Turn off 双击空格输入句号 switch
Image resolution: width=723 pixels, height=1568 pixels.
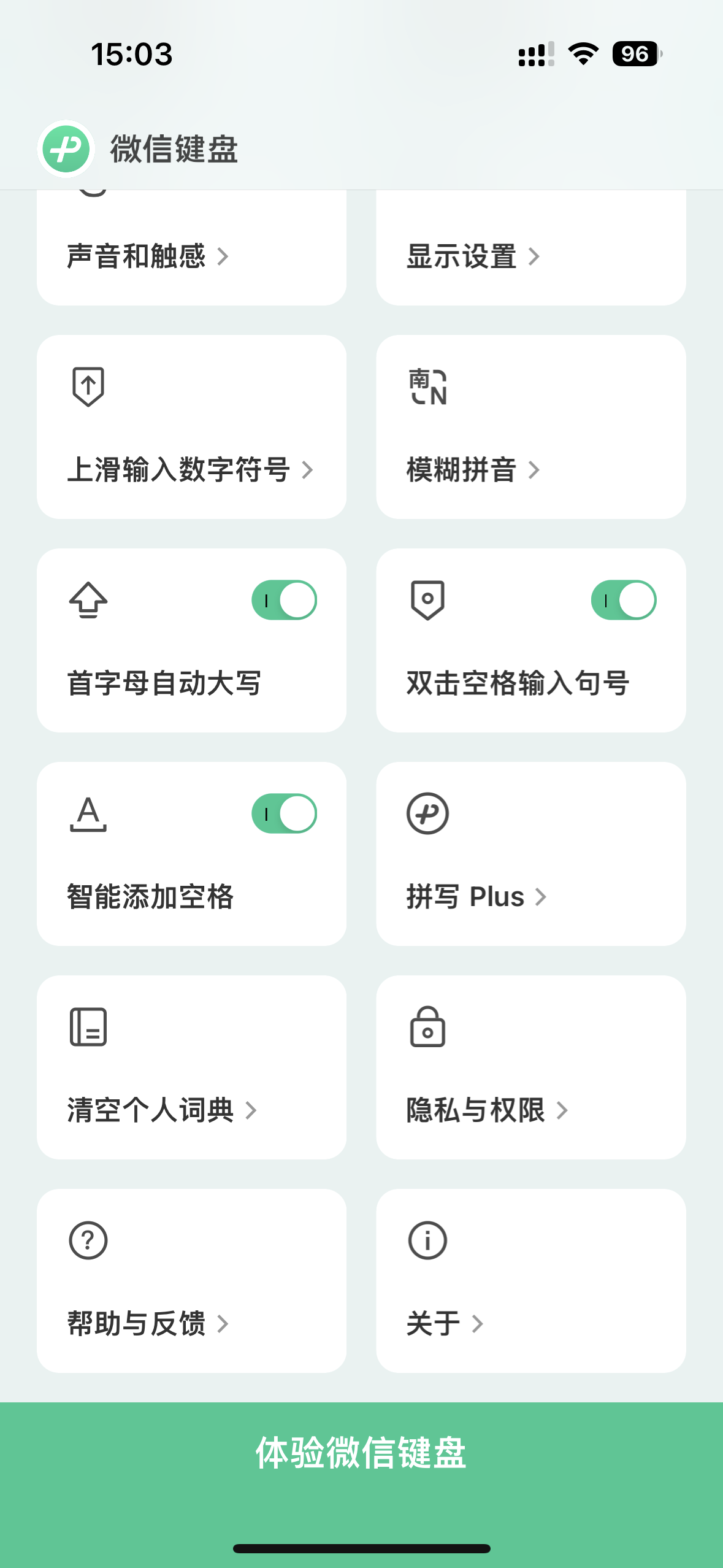(623, 600)
